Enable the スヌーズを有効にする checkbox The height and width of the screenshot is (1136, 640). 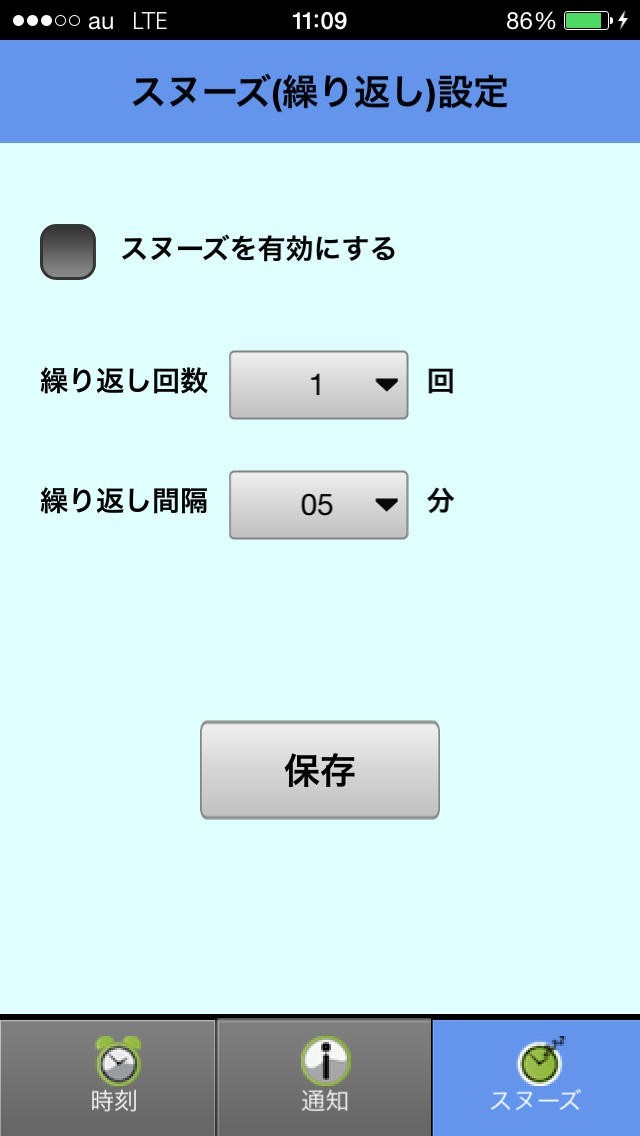pyautogui.click(x=67, y=251)
